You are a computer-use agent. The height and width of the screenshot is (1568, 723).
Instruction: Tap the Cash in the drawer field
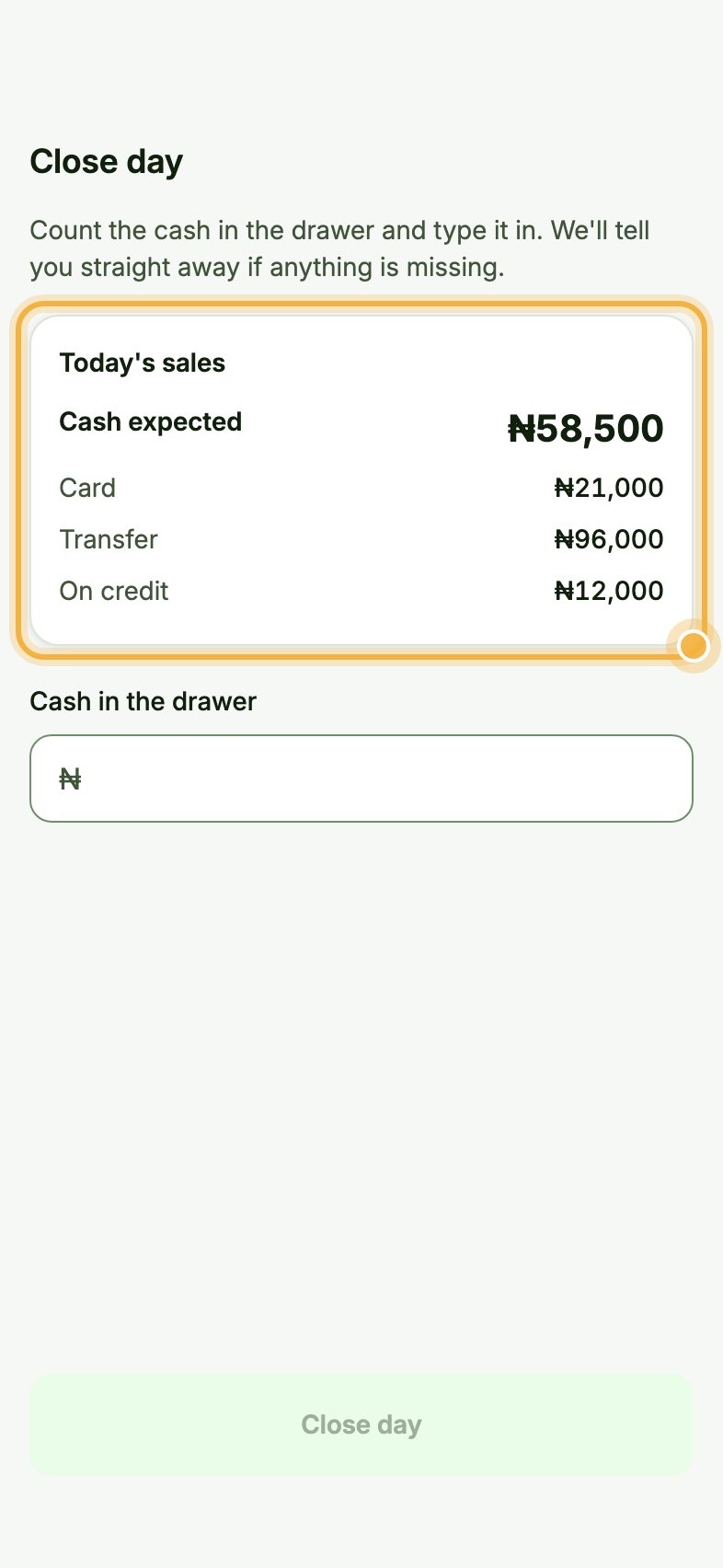coord(361,778)
